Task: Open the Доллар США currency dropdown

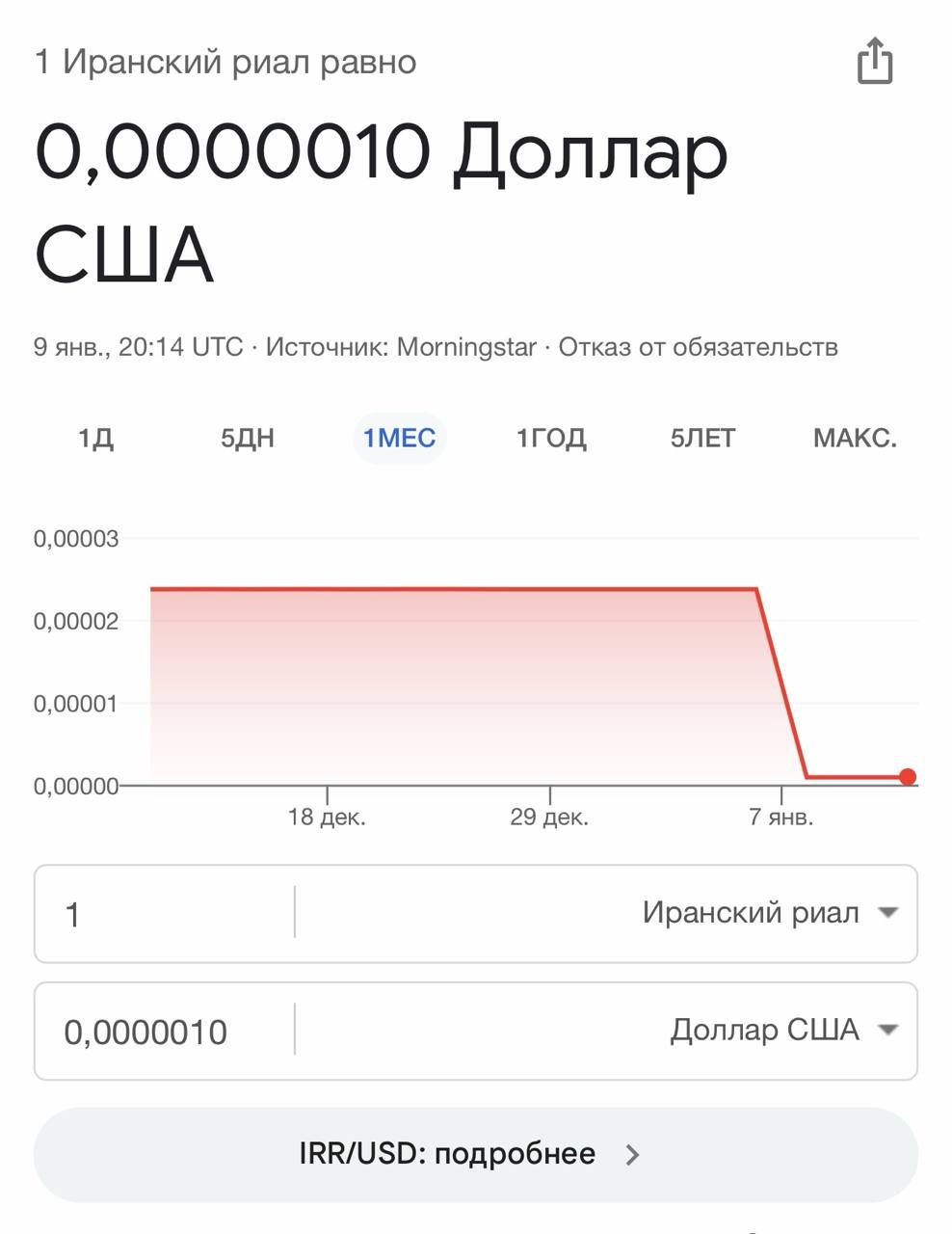Action: coord(782,1031)
